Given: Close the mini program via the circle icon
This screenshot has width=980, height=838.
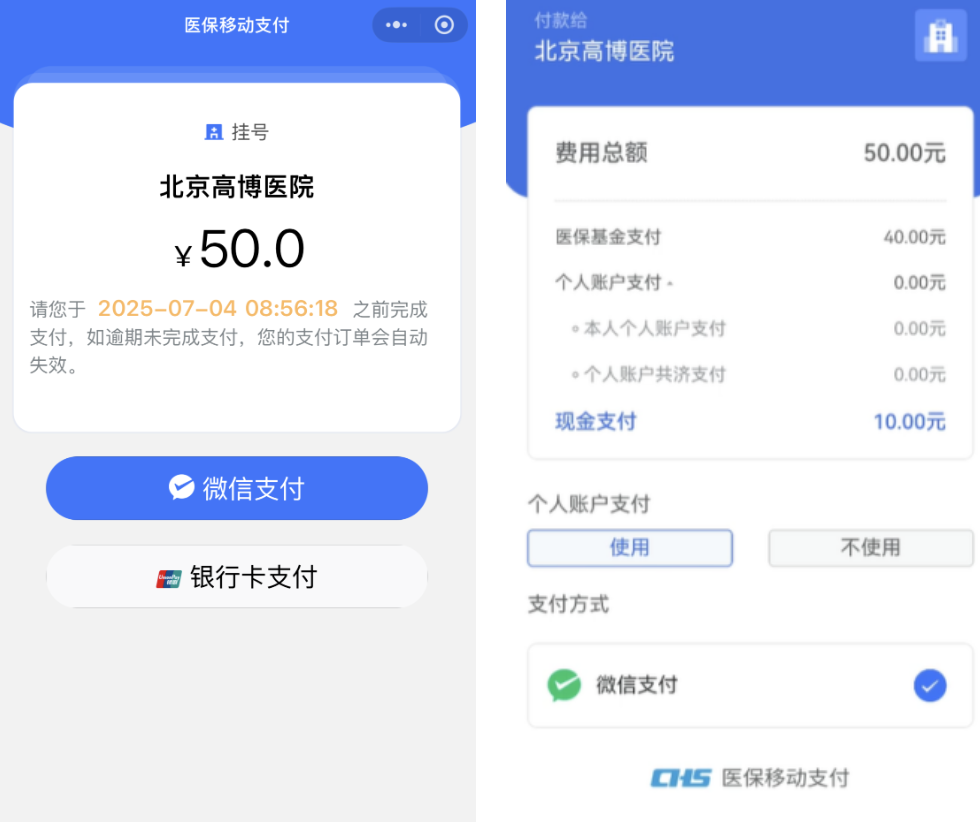Looking at the screenshot, I should coord(445,25).
